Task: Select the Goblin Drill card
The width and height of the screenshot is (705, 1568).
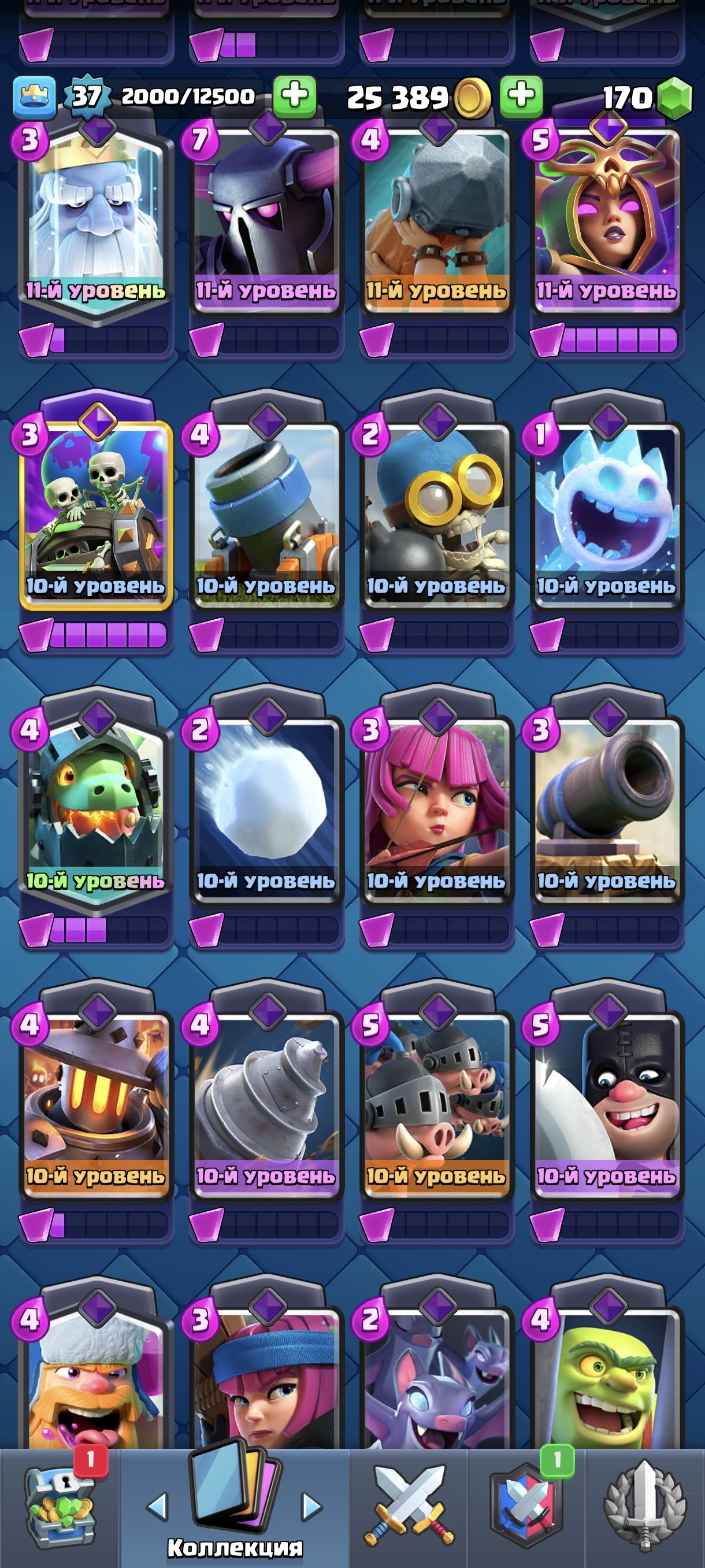Action: (266, 1105)
